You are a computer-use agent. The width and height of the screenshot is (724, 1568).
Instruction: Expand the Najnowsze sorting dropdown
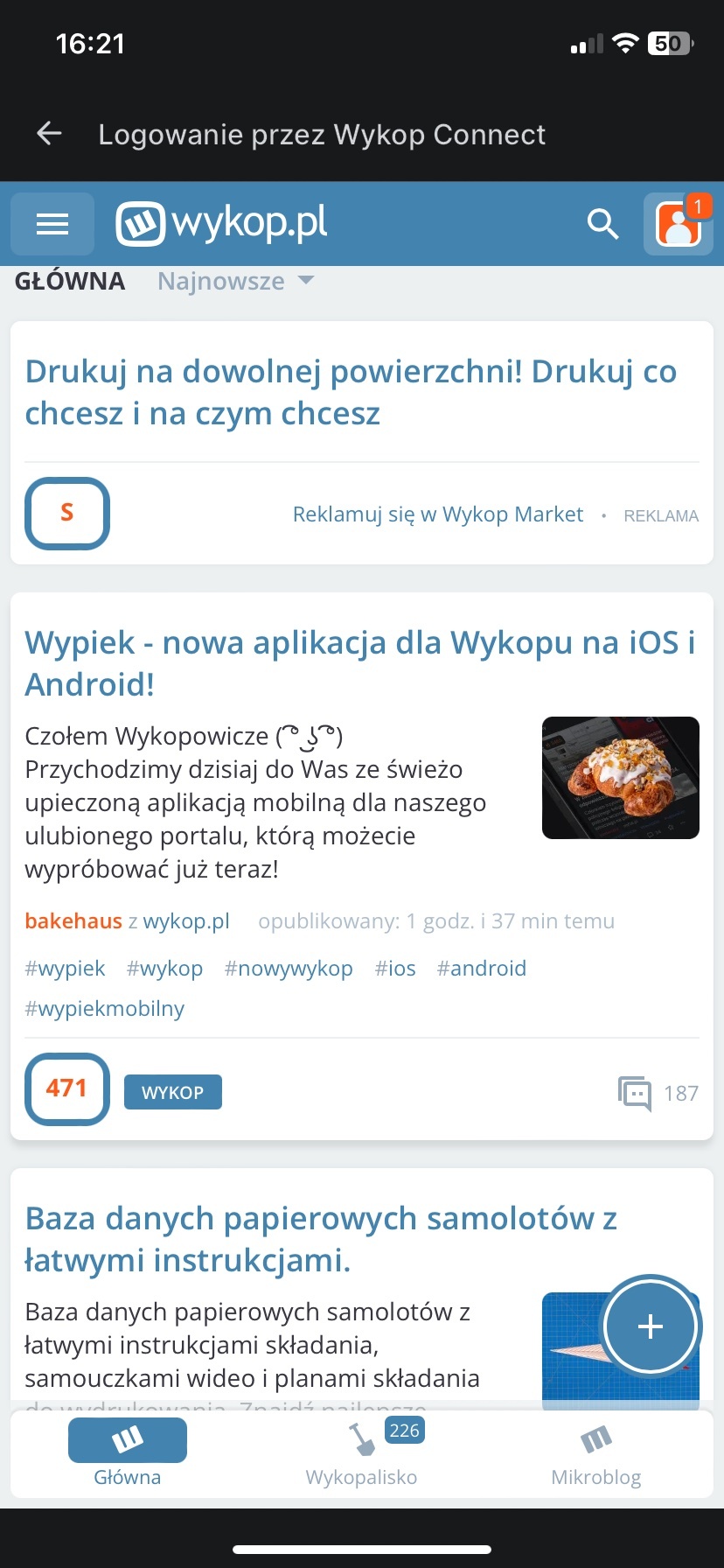(235, 281)
